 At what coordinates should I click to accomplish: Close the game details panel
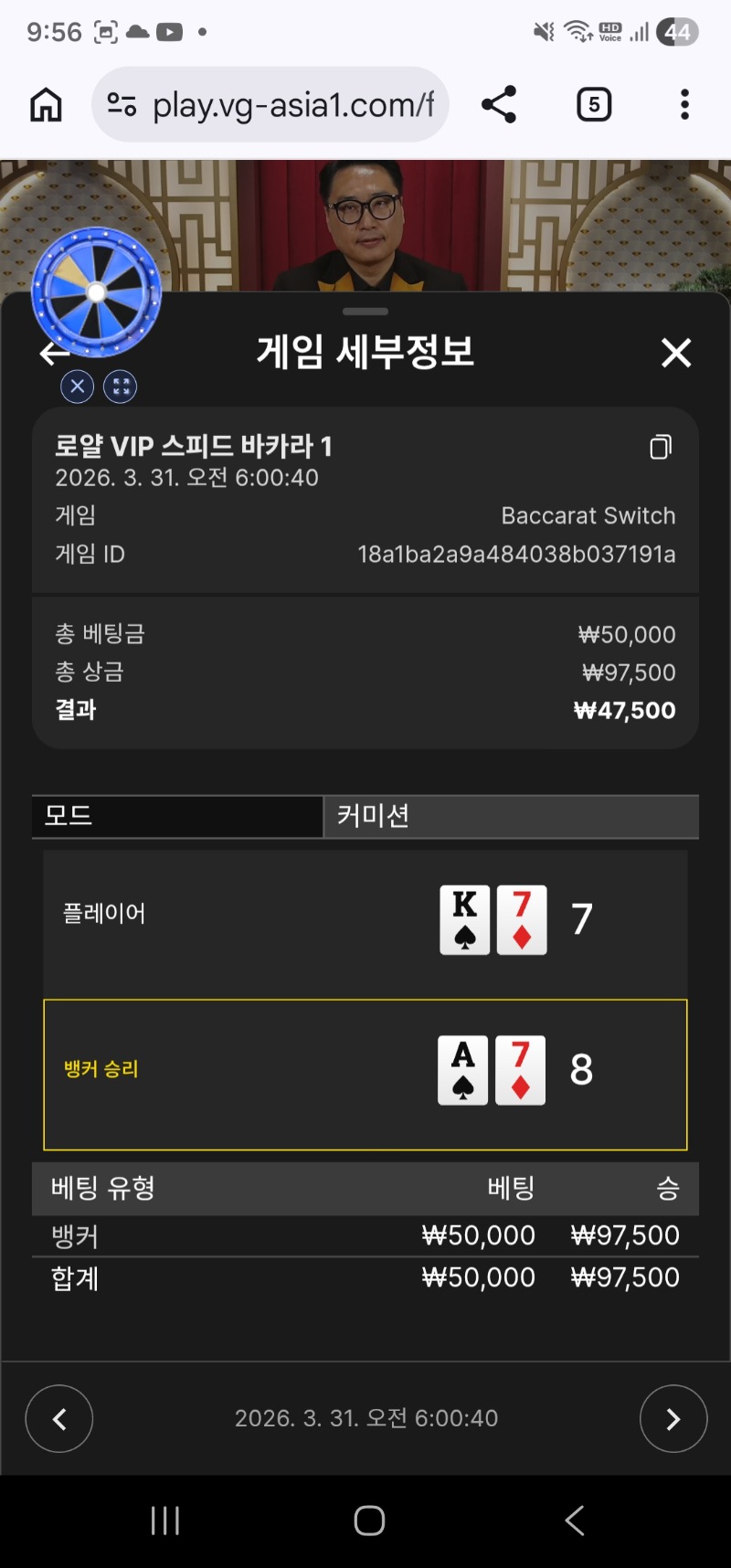coord(676,353)
